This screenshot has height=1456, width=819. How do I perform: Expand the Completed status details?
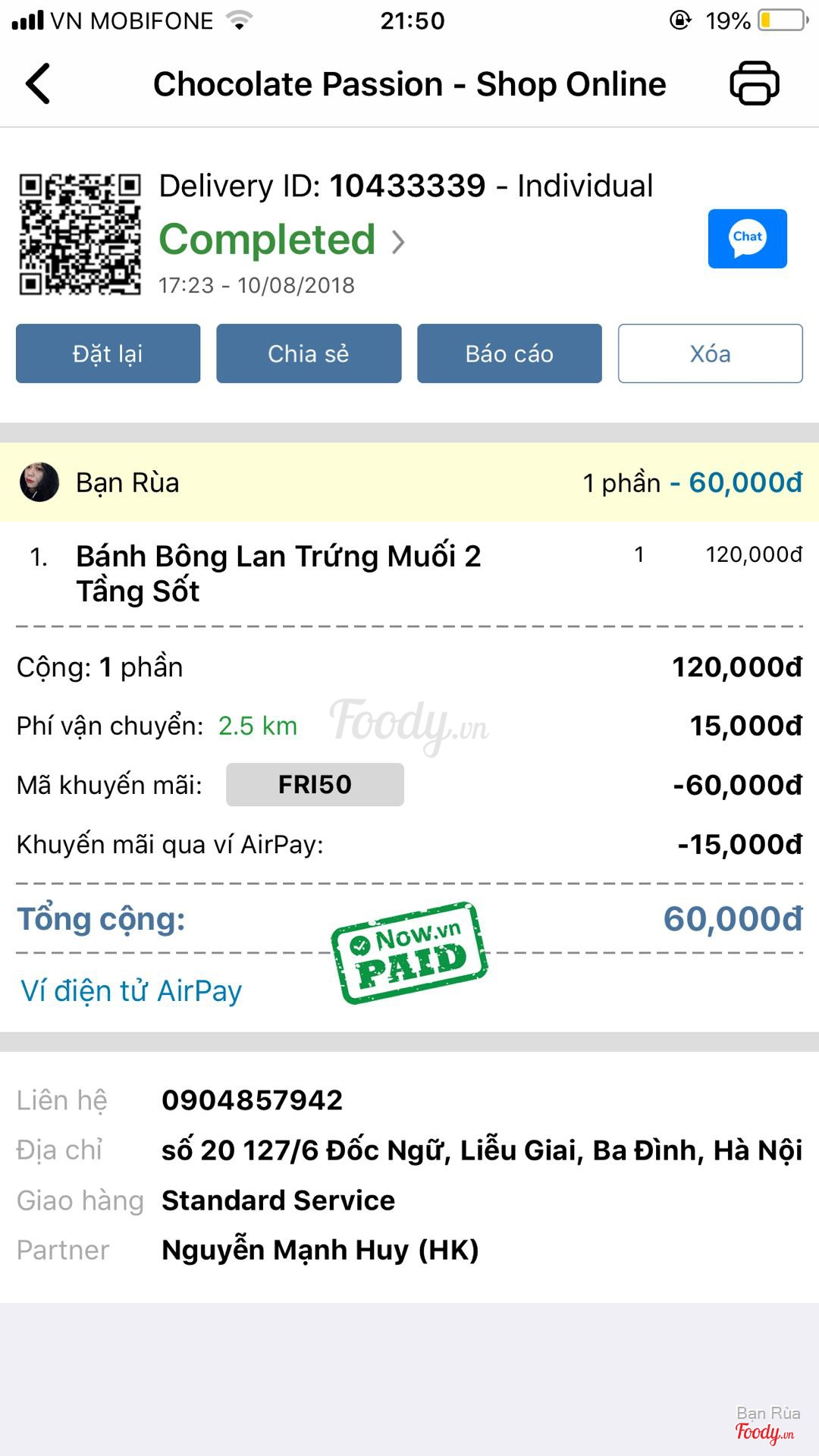coord(282,240)
